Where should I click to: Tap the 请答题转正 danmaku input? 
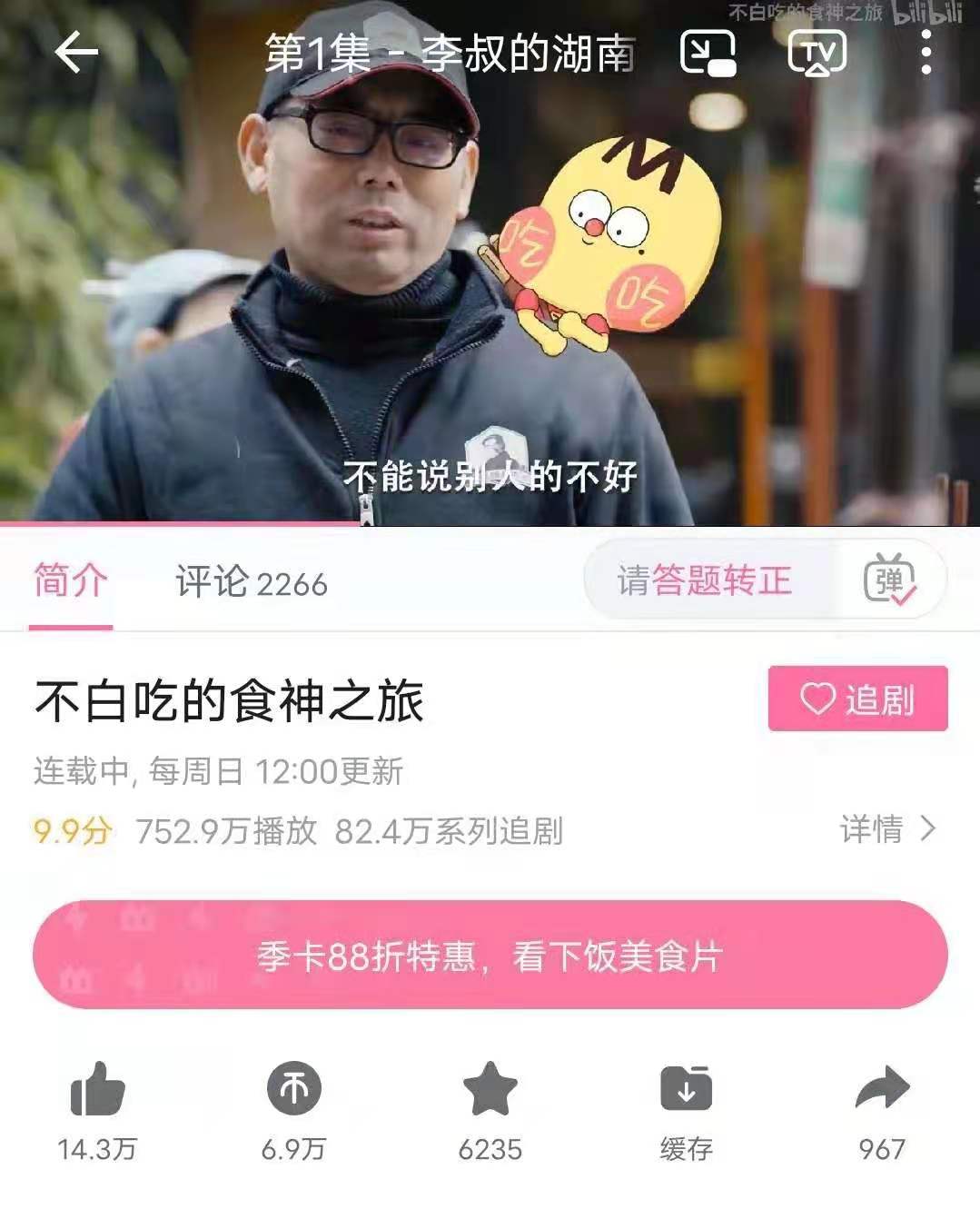pyautogui.click(x=704, y=580)
